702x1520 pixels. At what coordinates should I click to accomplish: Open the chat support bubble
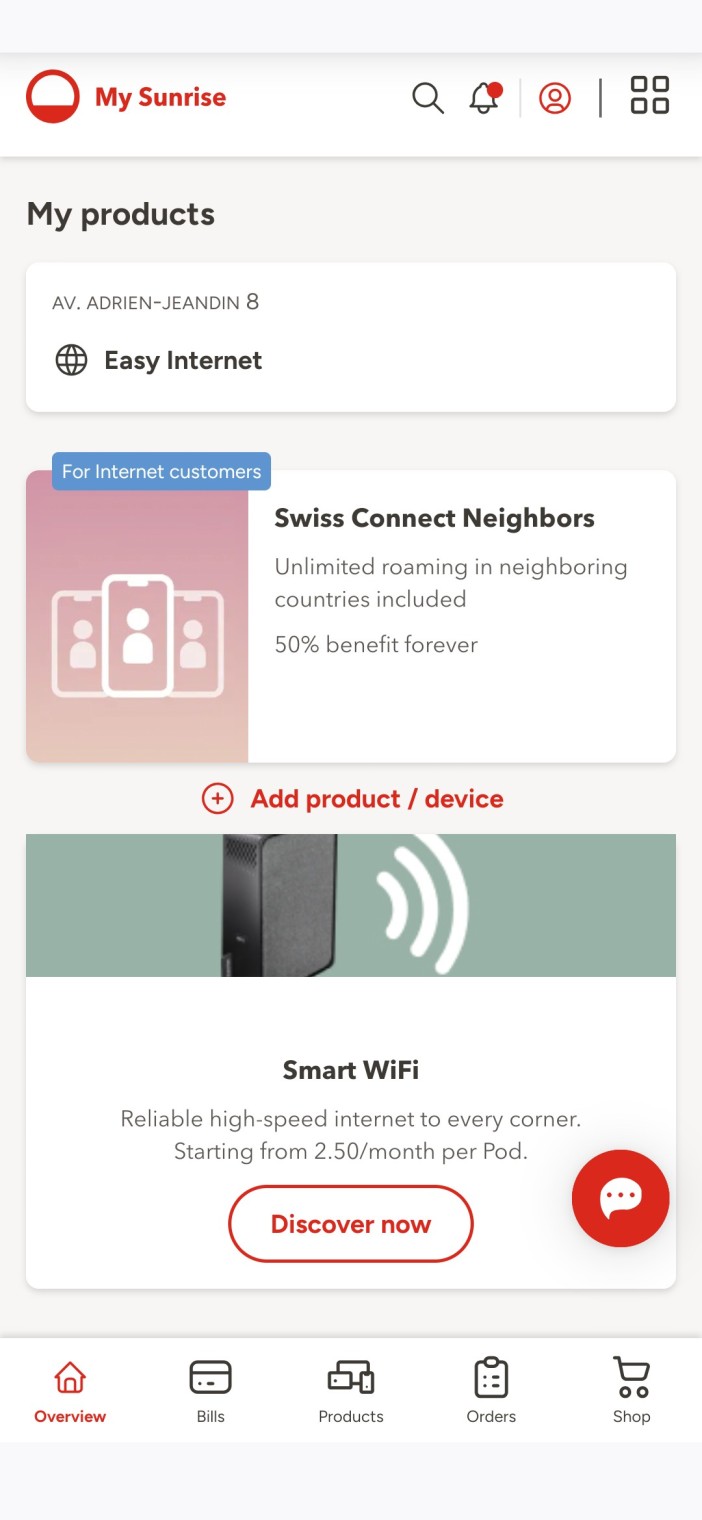click(620, 1198)
